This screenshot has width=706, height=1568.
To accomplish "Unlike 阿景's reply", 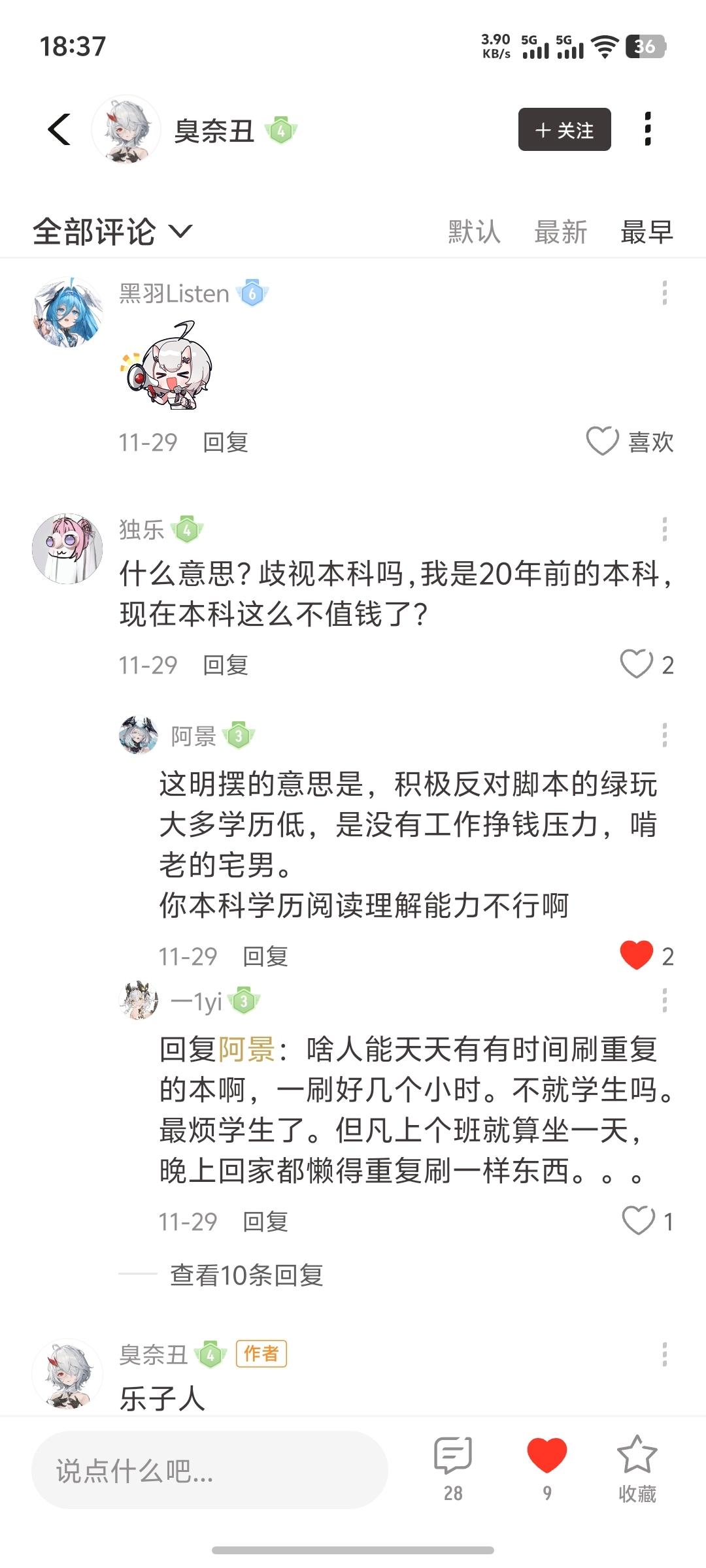I will (x=637, y=955).
